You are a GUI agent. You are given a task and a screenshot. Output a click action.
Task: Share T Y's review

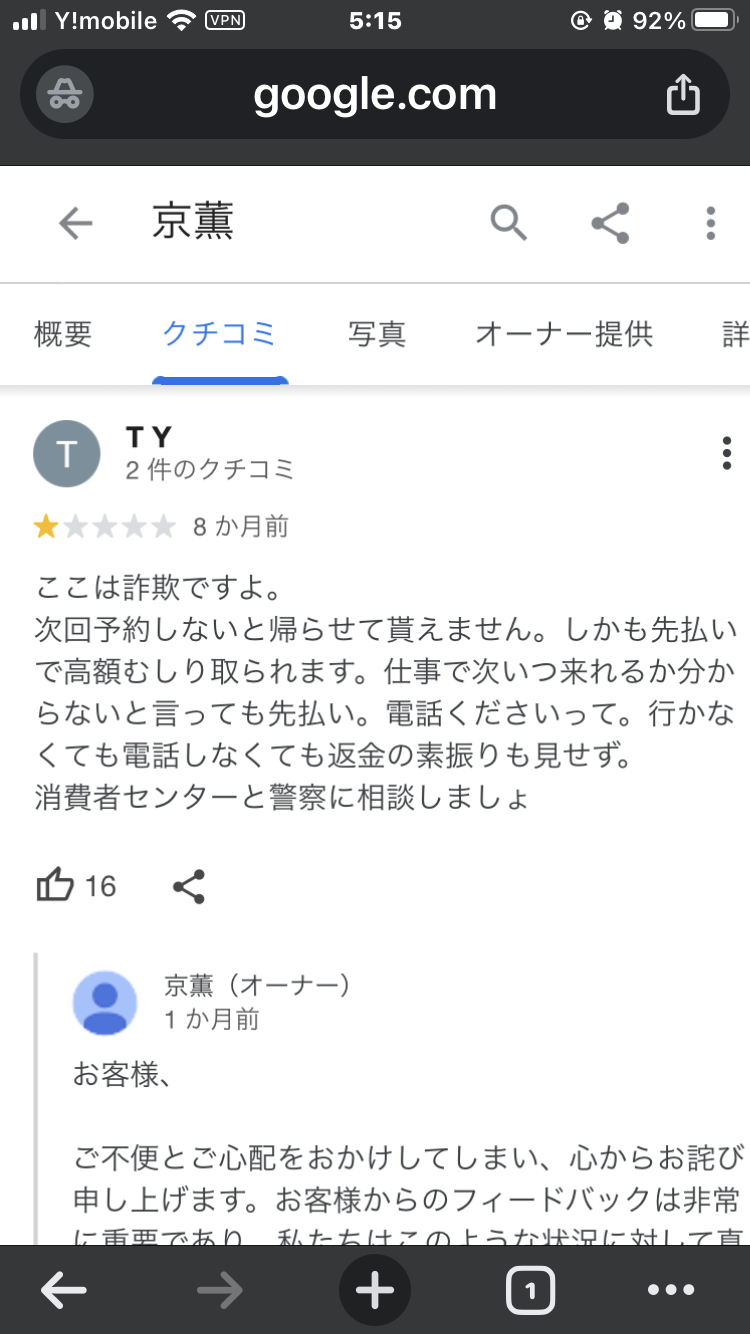tap(189, 886)
